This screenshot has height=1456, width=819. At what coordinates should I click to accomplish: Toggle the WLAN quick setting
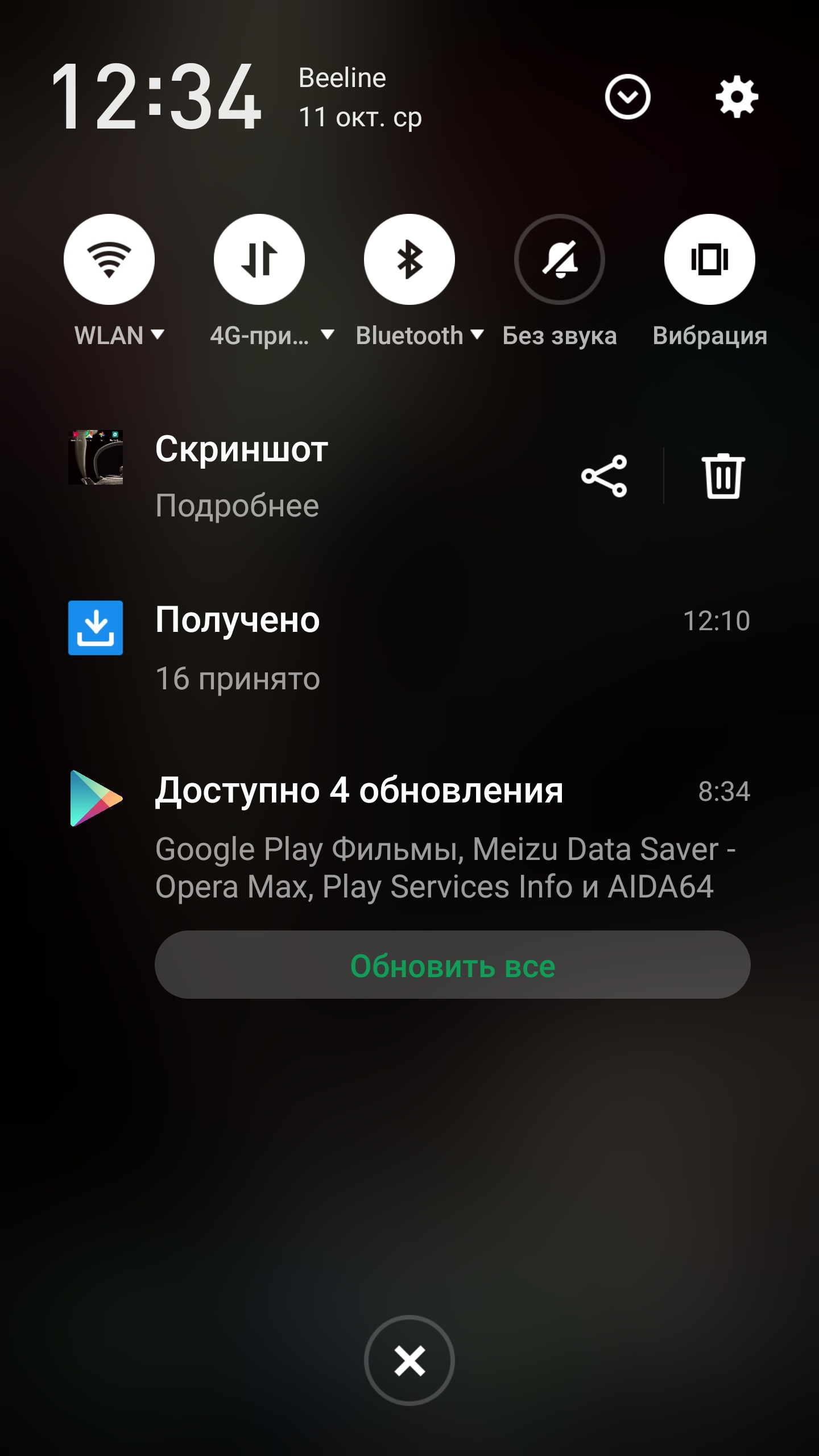(x=109, y=259)
